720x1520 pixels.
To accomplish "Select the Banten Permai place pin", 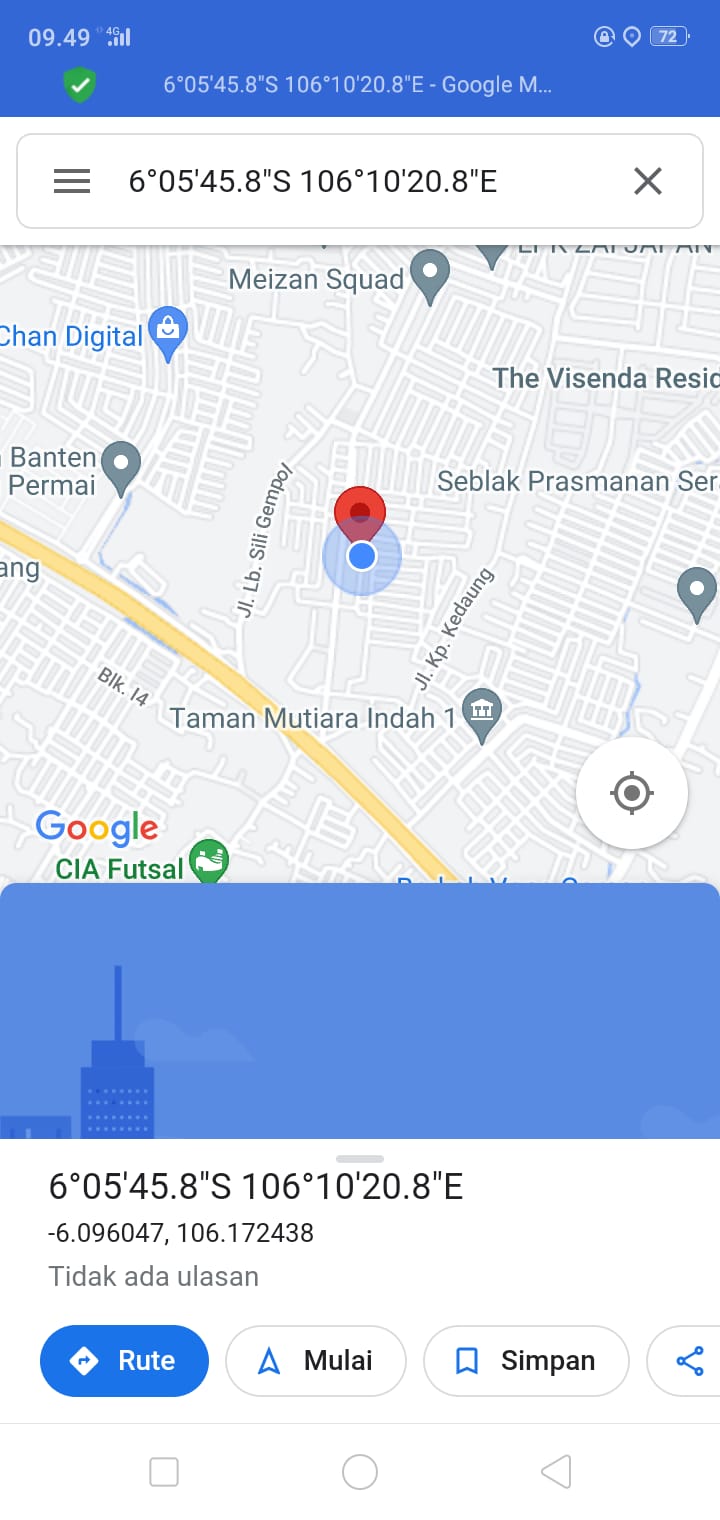I will pyautogui.click(x=122, y=466).
